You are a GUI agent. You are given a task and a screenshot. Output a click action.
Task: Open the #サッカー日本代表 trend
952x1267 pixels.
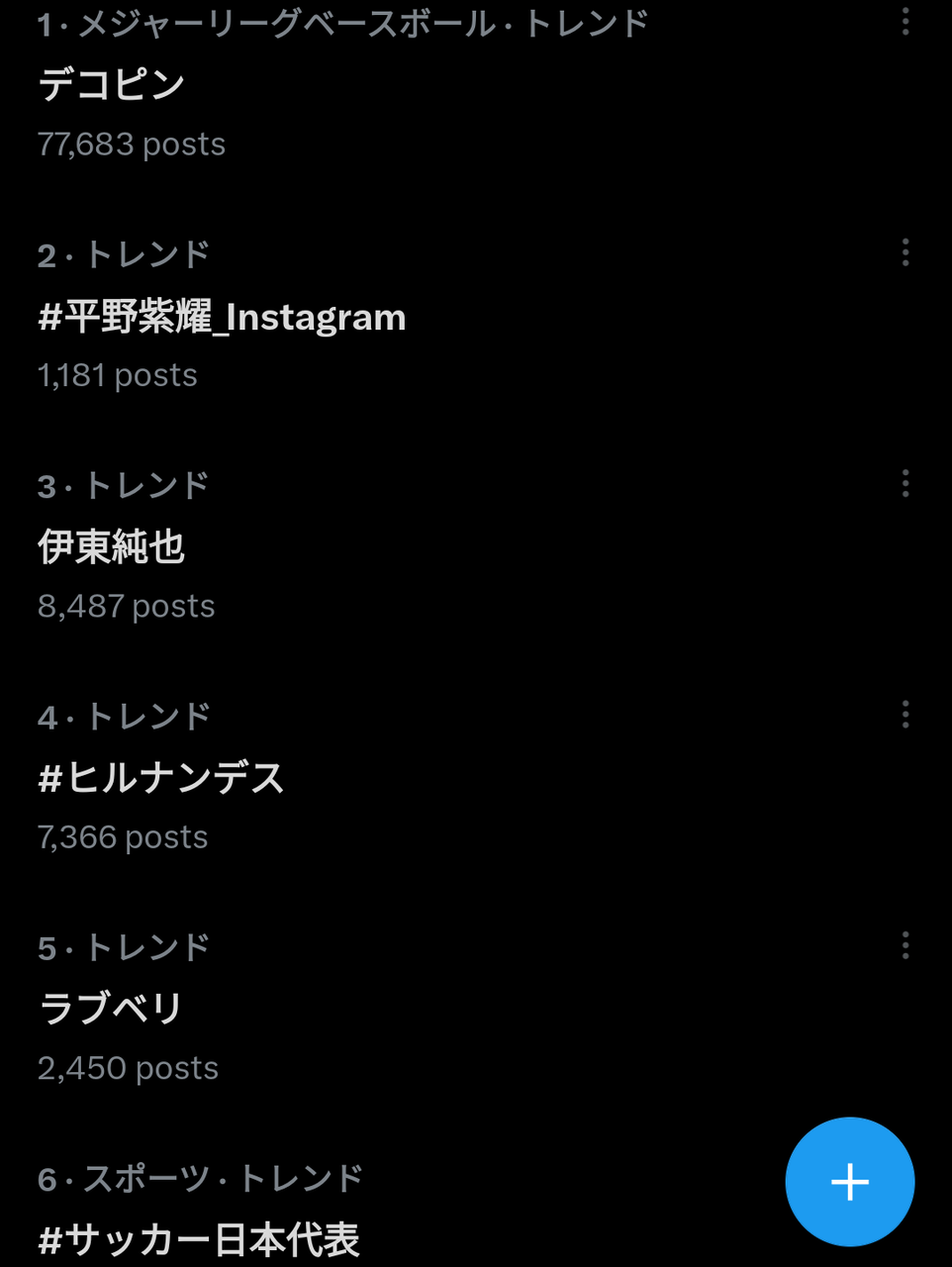(x=198, y=1239)
